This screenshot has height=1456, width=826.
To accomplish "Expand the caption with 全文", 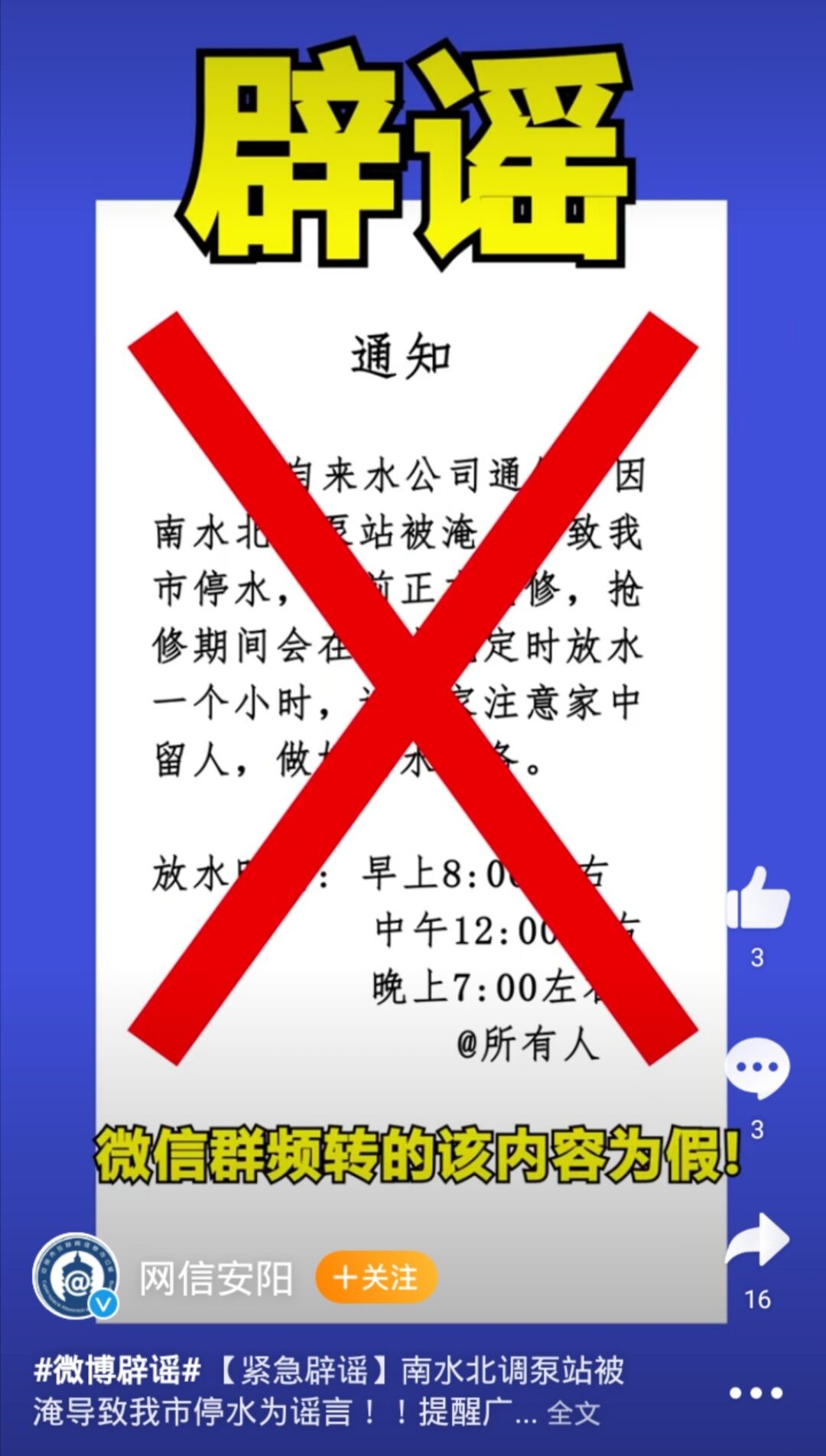I will click(x=574, y=1412).
